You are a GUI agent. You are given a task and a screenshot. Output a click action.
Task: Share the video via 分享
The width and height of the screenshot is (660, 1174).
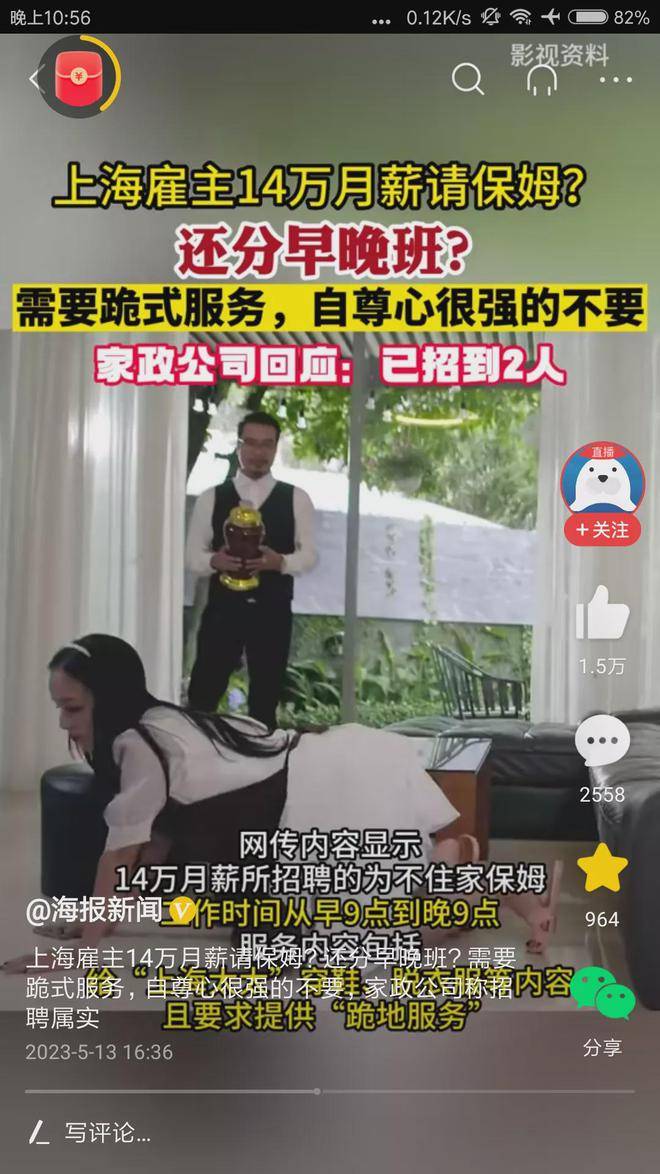[x=602, y=995]
